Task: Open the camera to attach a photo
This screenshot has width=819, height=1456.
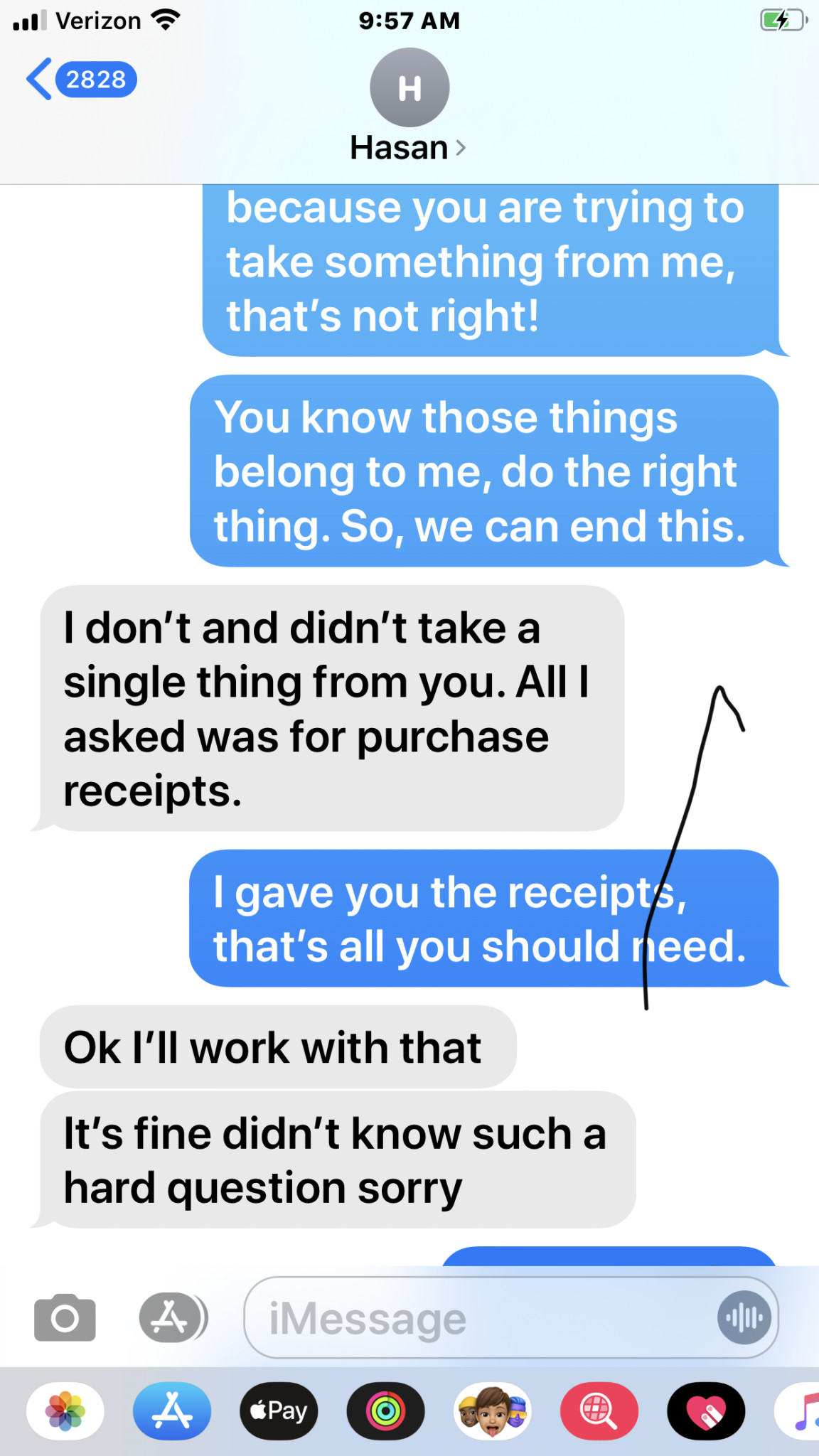Action: [65, 1318]
